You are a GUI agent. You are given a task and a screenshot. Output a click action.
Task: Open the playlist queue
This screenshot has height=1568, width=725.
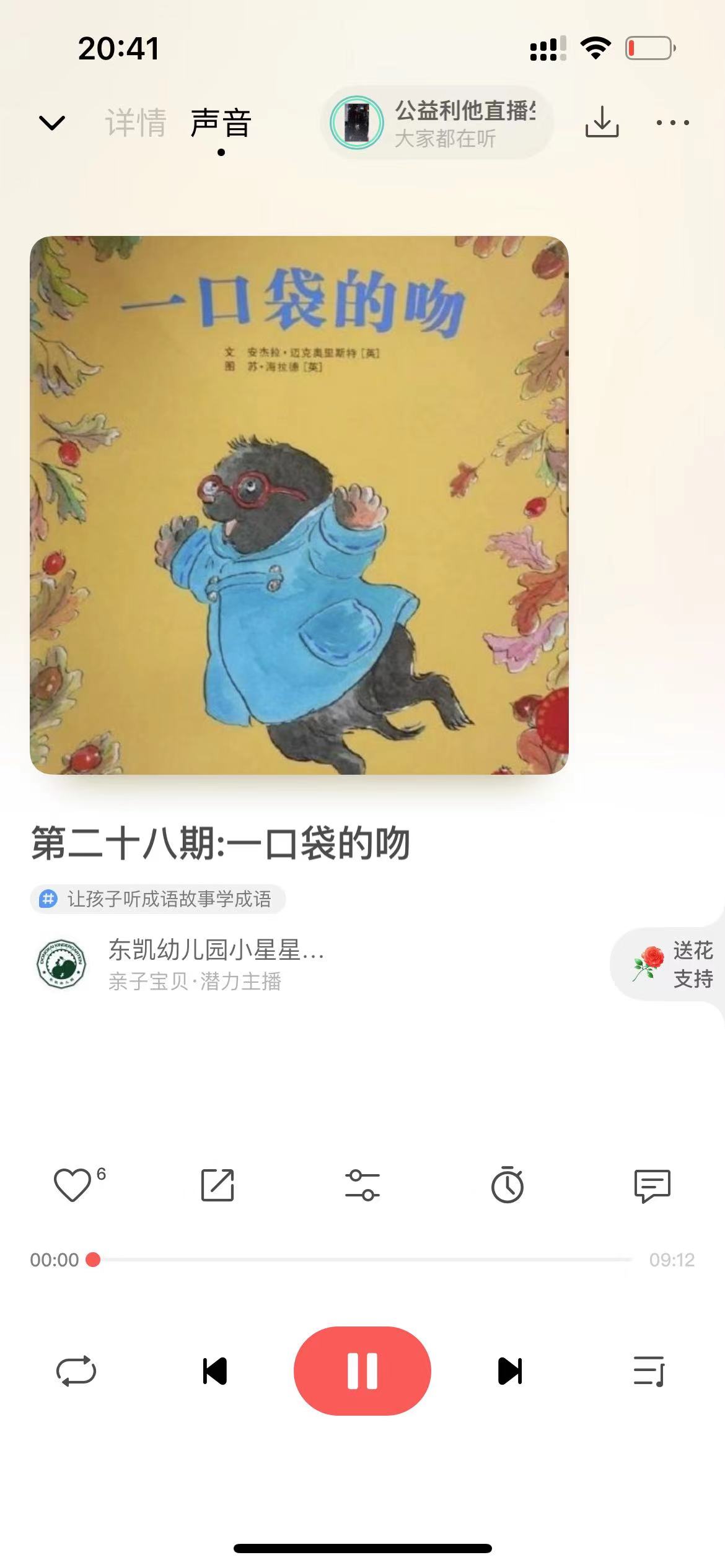click(649, 1370)
